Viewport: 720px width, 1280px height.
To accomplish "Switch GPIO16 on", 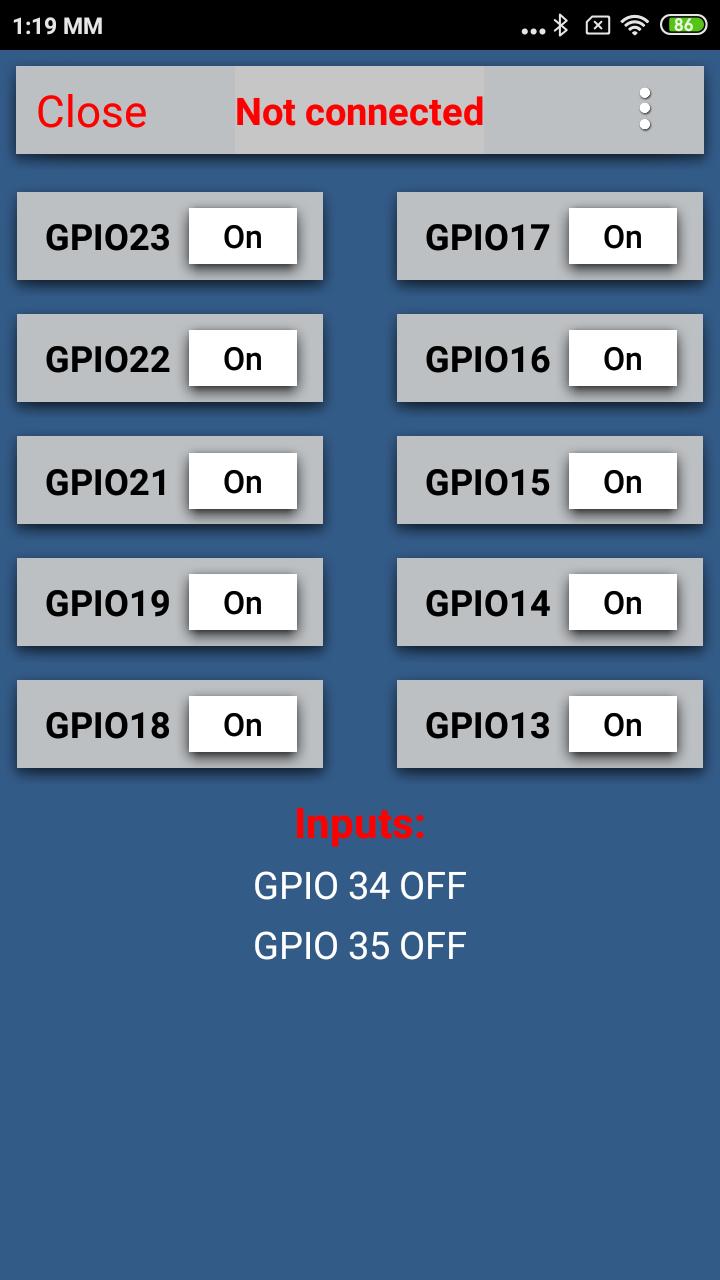I will 623,359.
